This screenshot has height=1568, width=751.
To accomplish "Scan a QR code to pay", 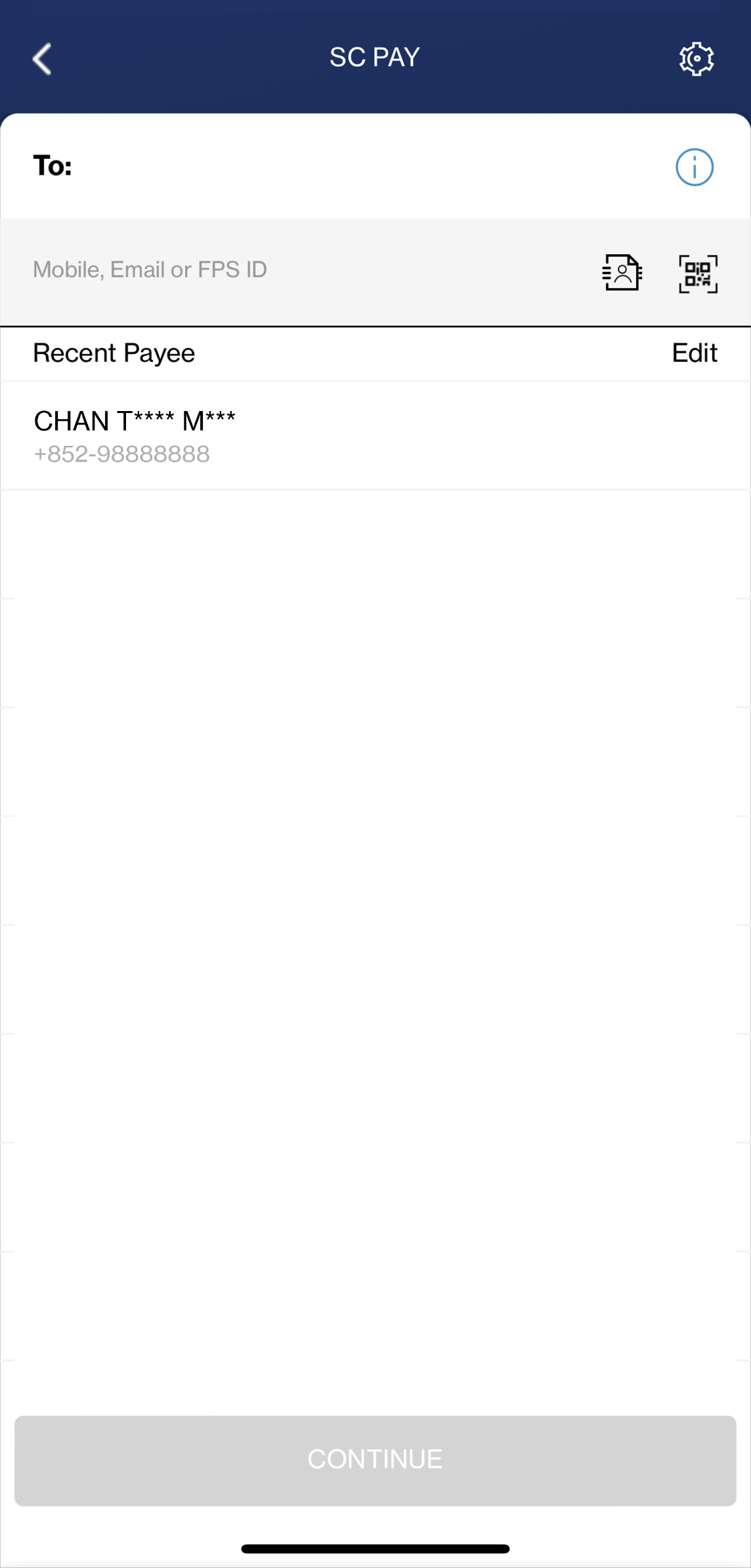I will click(698, 273).
